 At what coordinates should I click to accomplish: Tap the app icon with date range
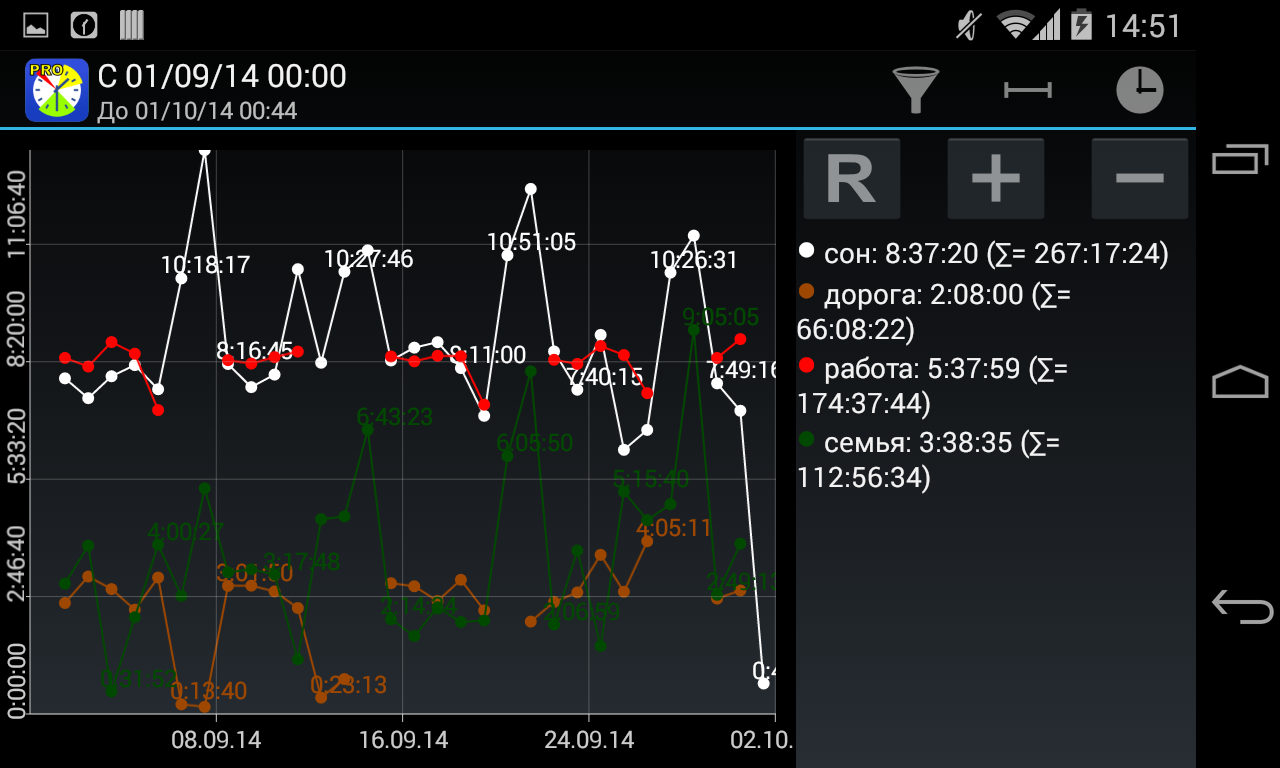(57, 91)
